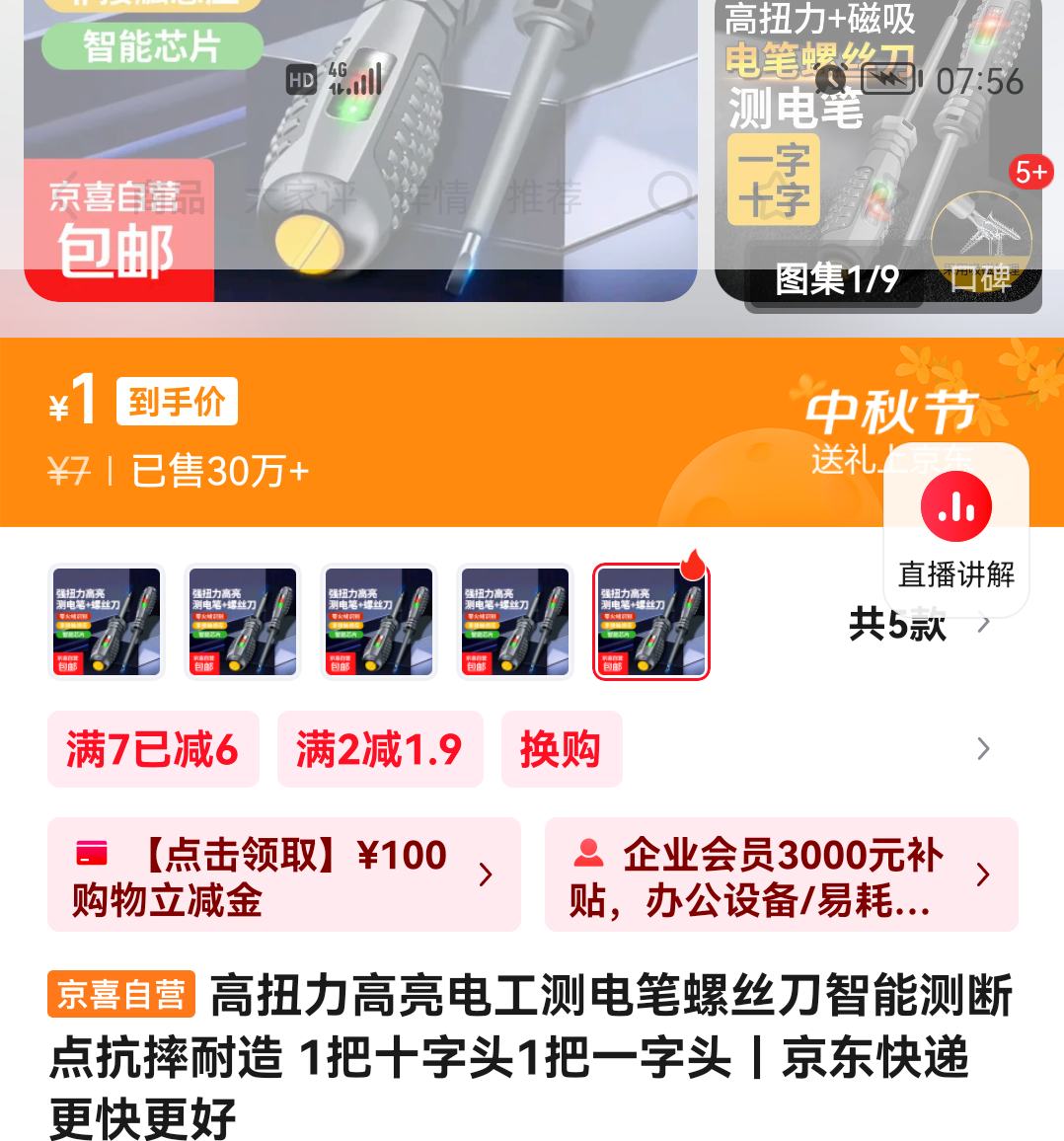Open the 图集1/9 image gallery
The width and height of the screenshot is (1064, 1141).
click(835, 279)
